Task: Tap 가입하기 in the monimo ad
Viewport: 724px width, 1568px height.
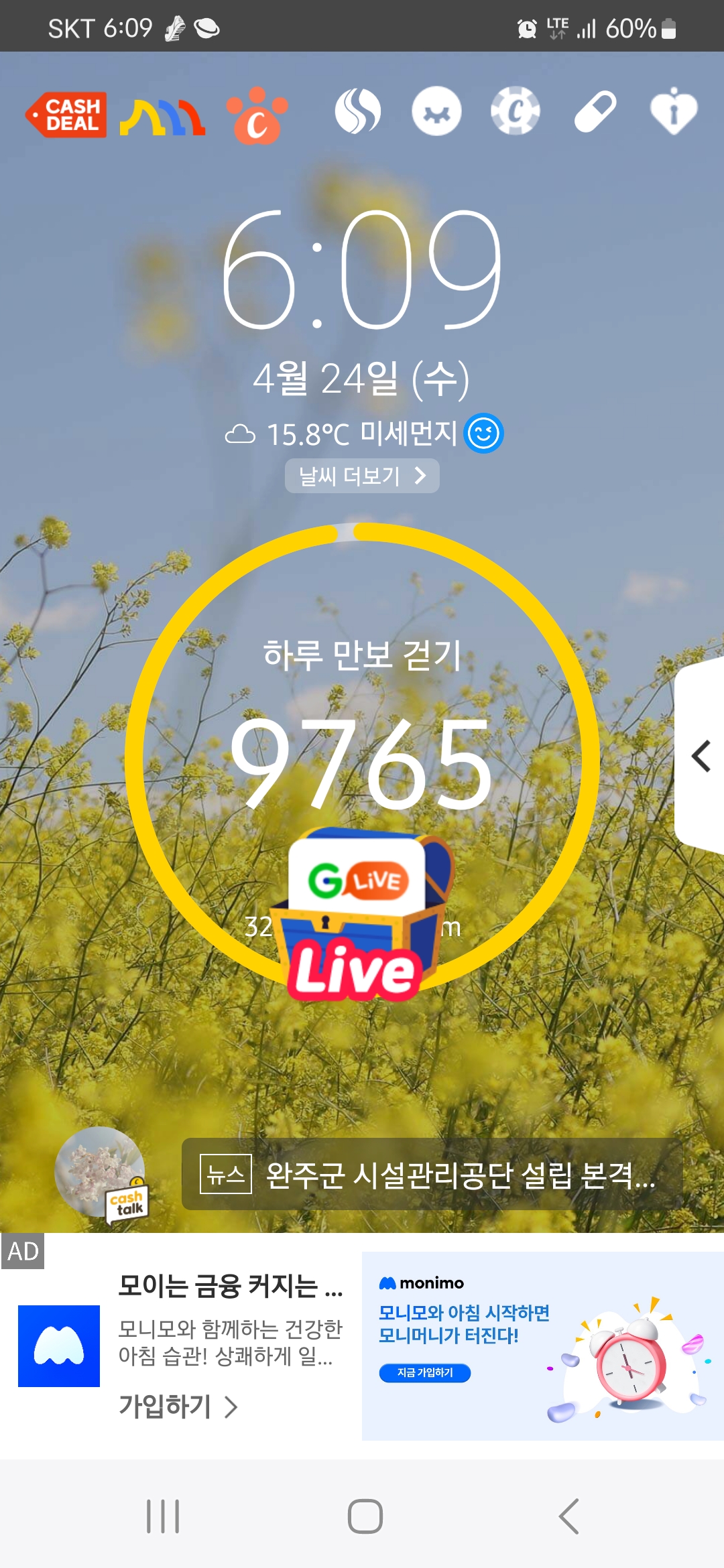Action: [x=178, y=1406]
